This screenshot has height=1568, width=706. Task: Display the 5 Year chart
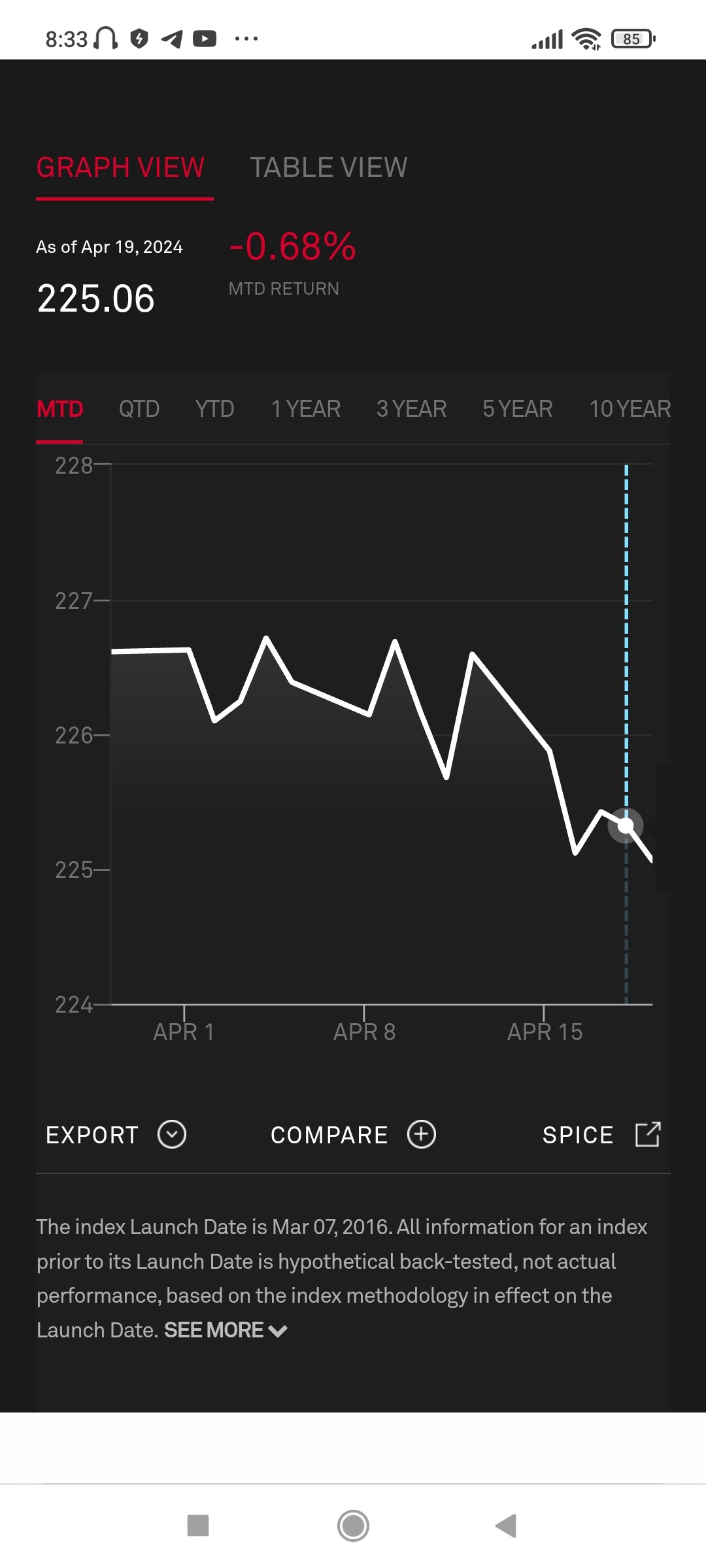pyautogui.click(x=517, y=409)
